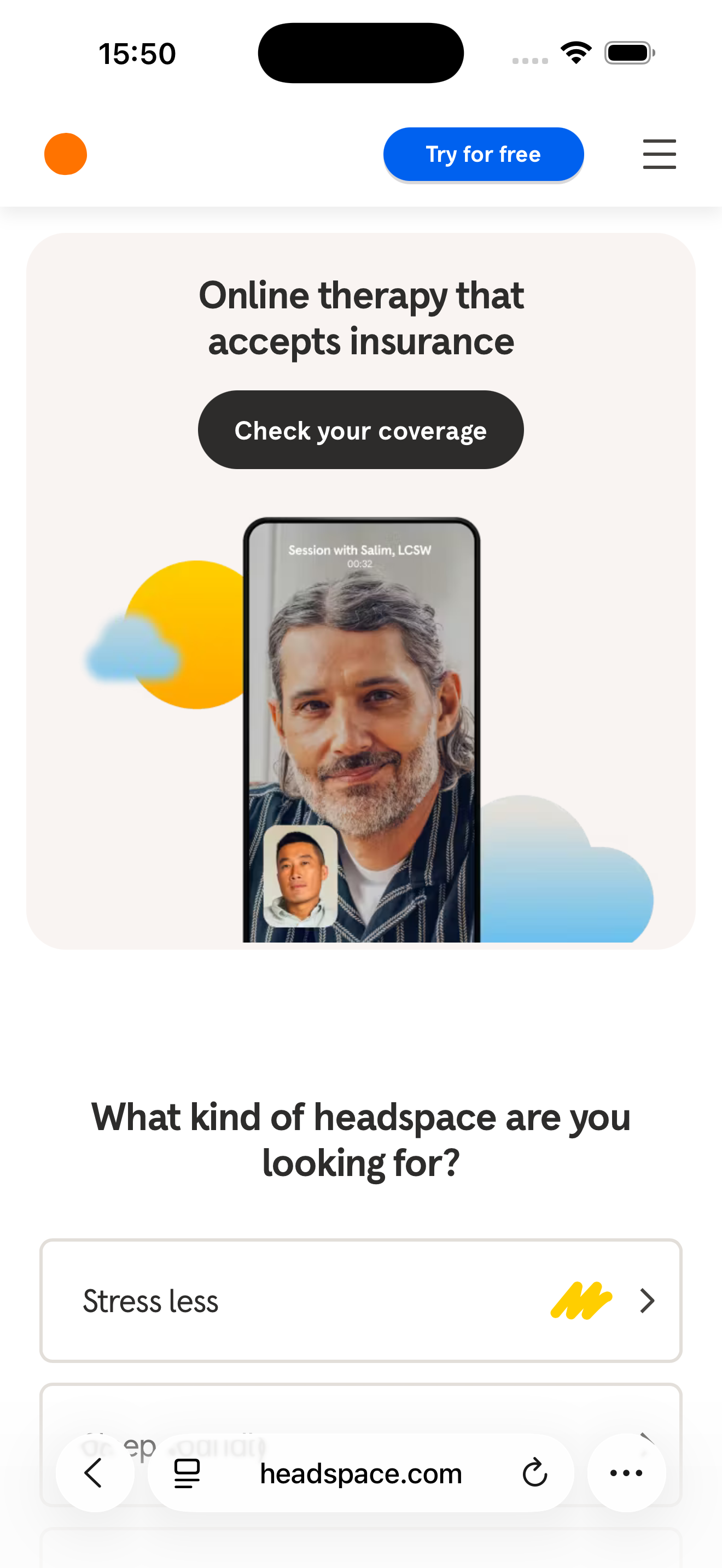This screenshot has width=722, height=1568.
Task: Go back to the previous page
Action: (x=95, y=1473)
